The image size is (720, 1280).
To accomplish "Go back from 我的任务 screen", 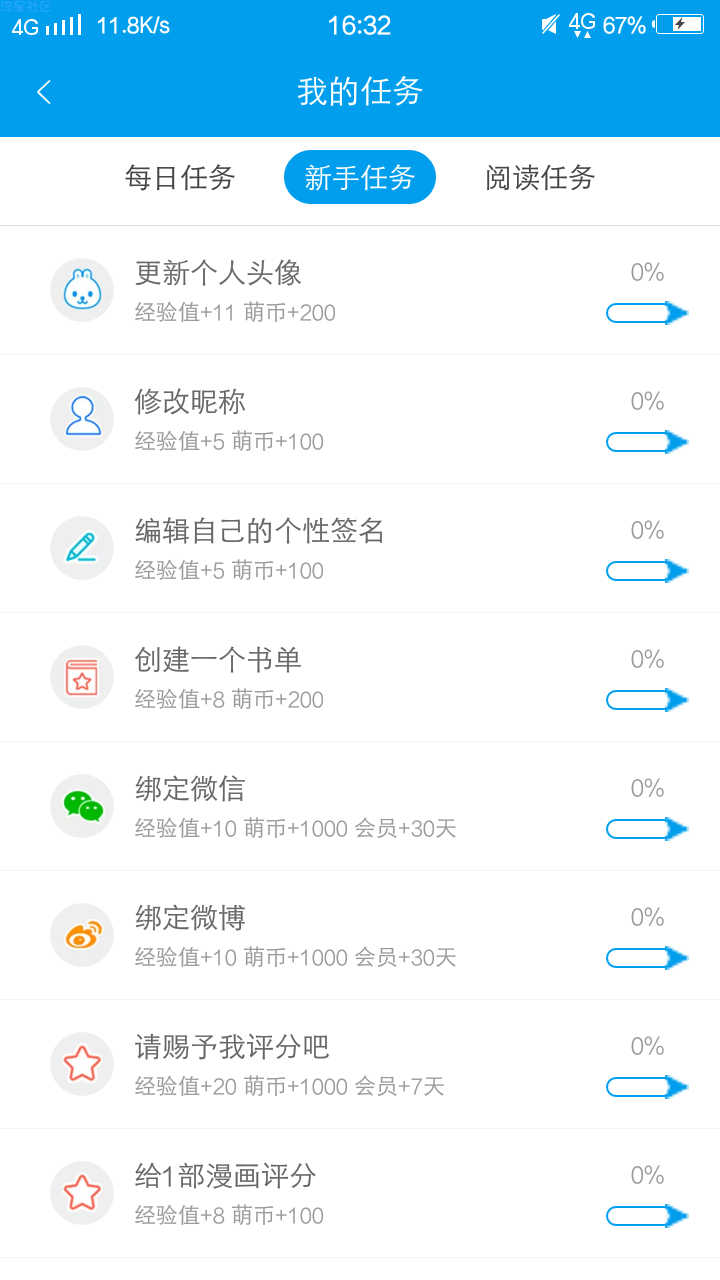I will tap(44, 92).
